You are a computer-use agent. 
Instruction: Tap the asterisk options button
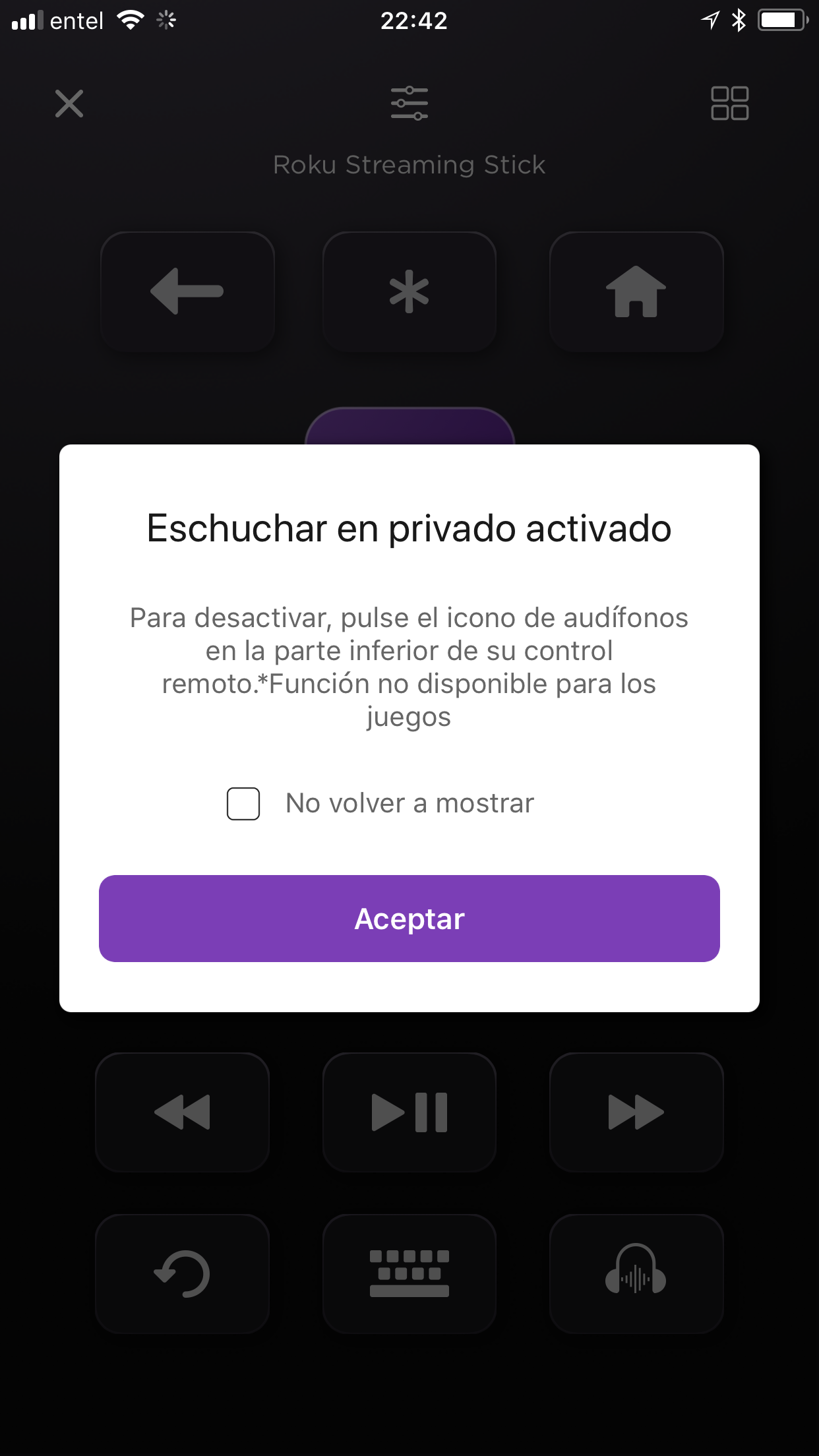[409, 291]
